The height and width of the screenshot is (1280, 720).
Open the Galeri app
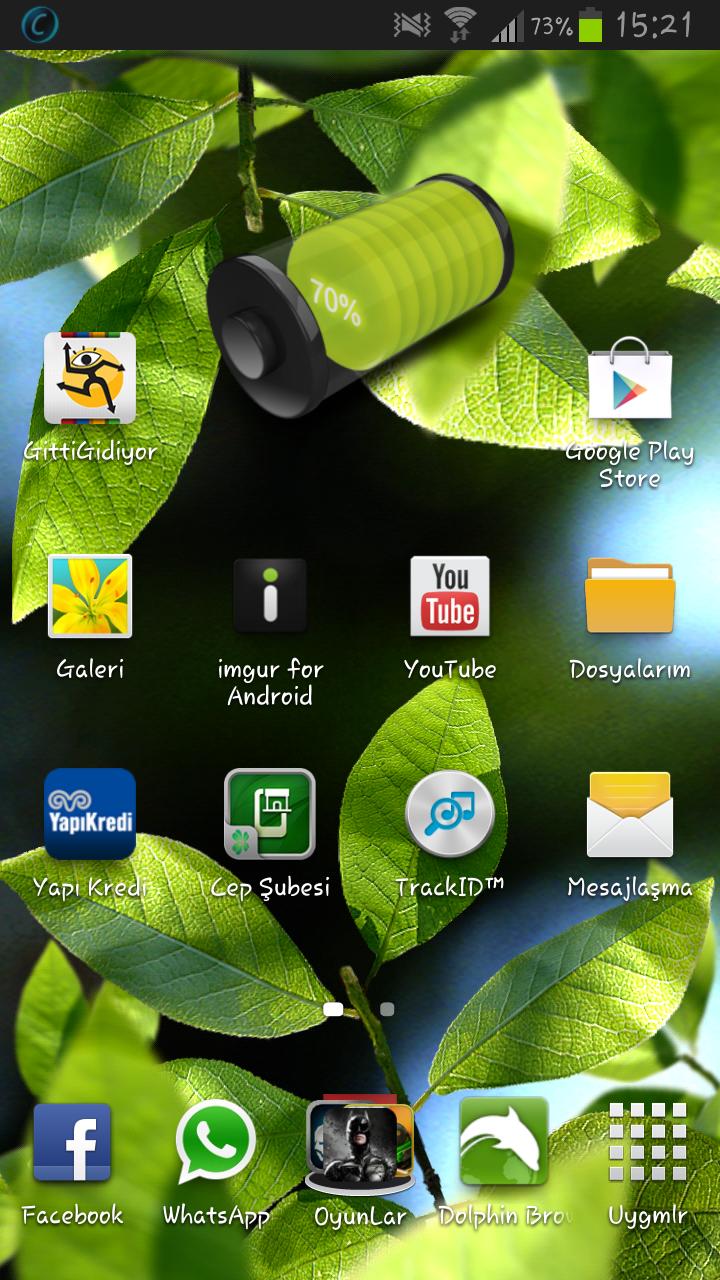pyautogui.click(x=90, y=596)
